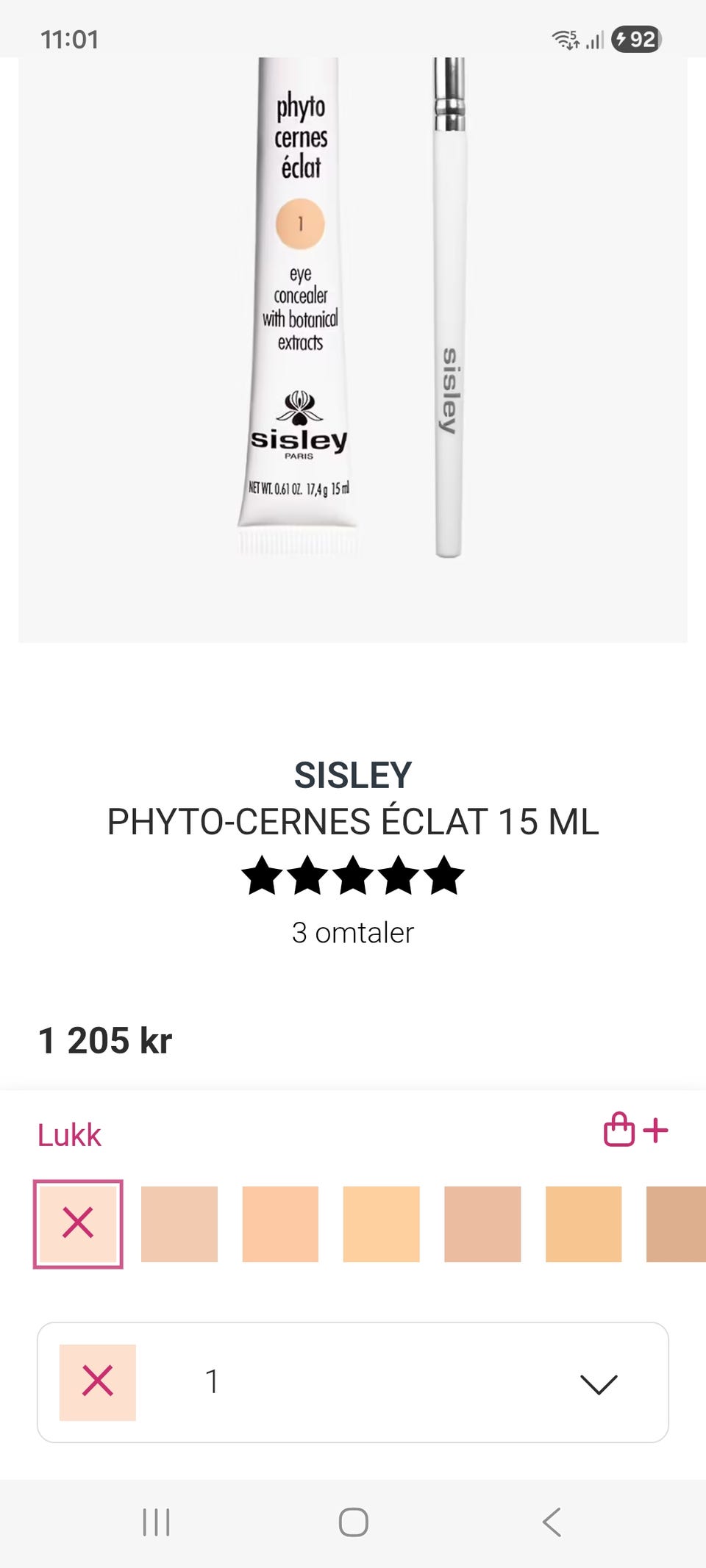
Task: Go back with system back button
Action: 552,1522
